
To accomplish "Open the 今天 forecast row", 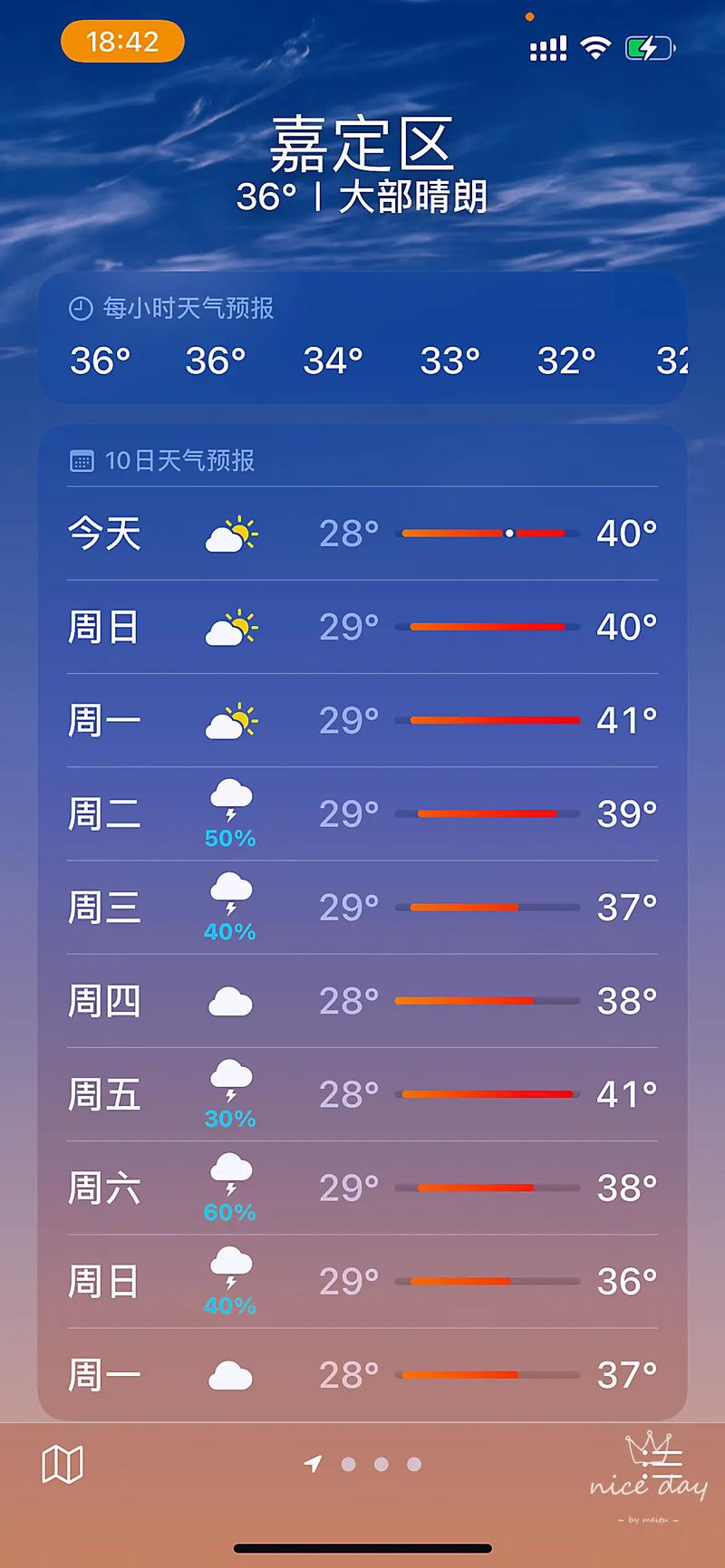I will click(362, 534).
